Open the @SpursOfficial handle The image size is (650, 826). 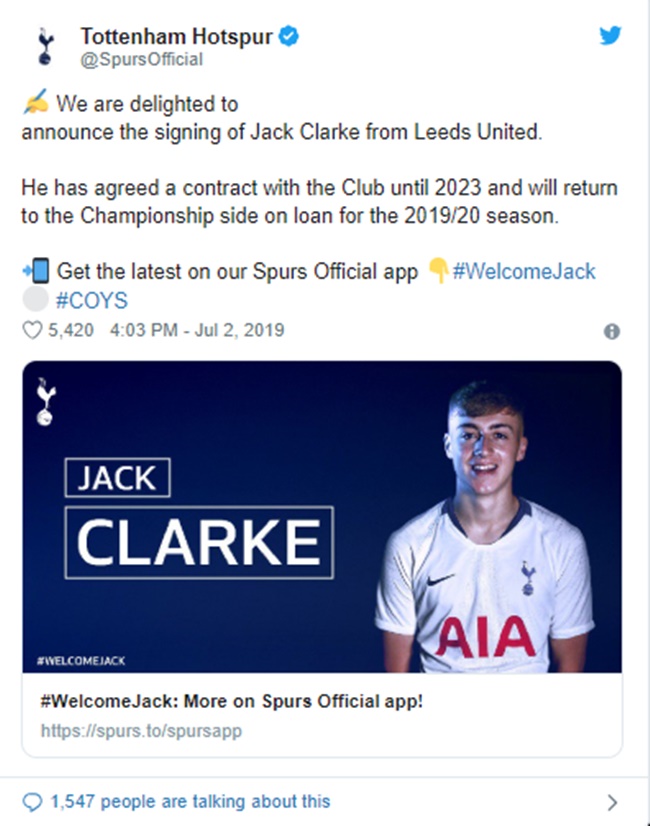141,60
